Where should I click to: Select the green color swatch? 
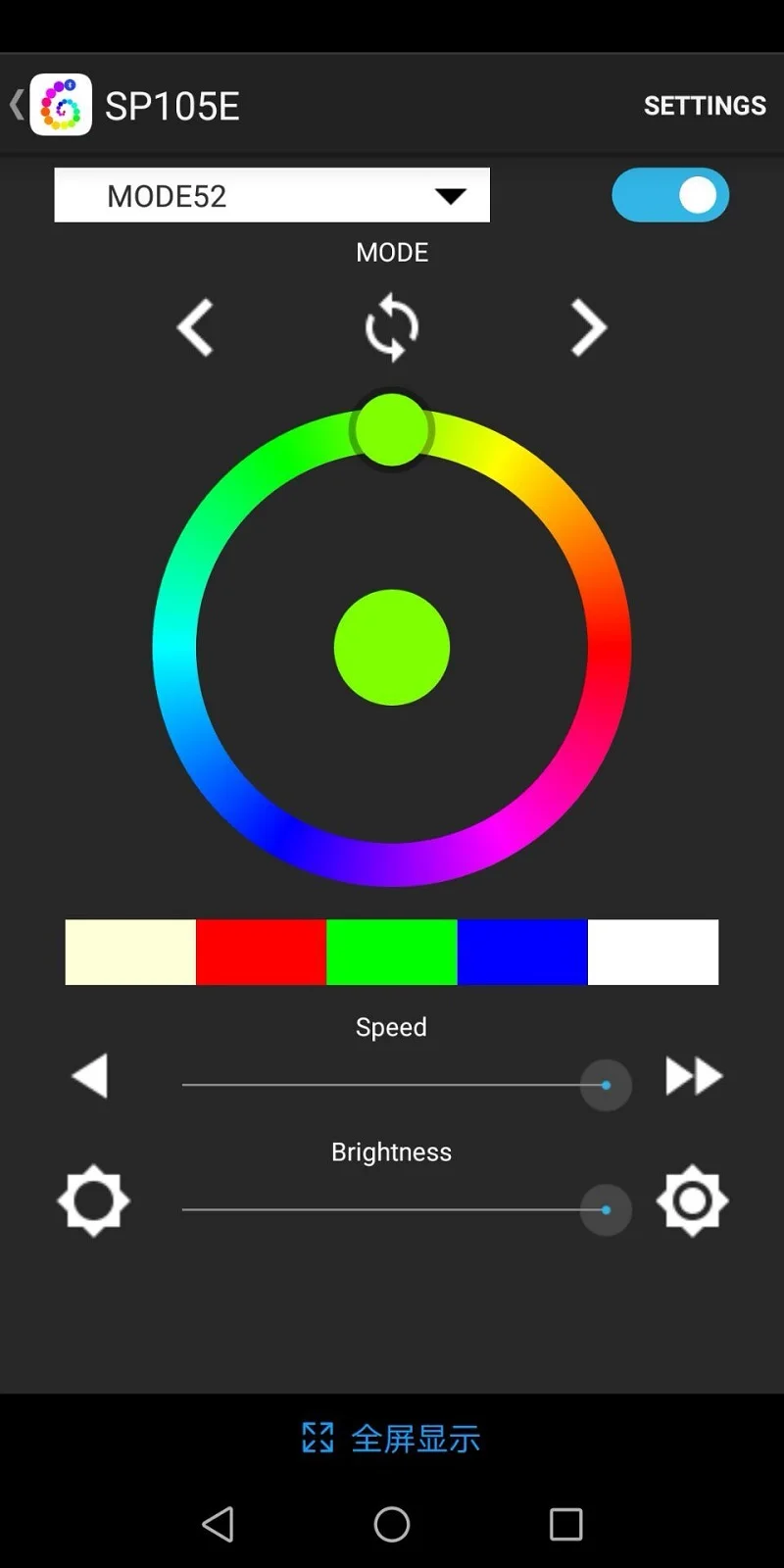(x=392, y=952)
